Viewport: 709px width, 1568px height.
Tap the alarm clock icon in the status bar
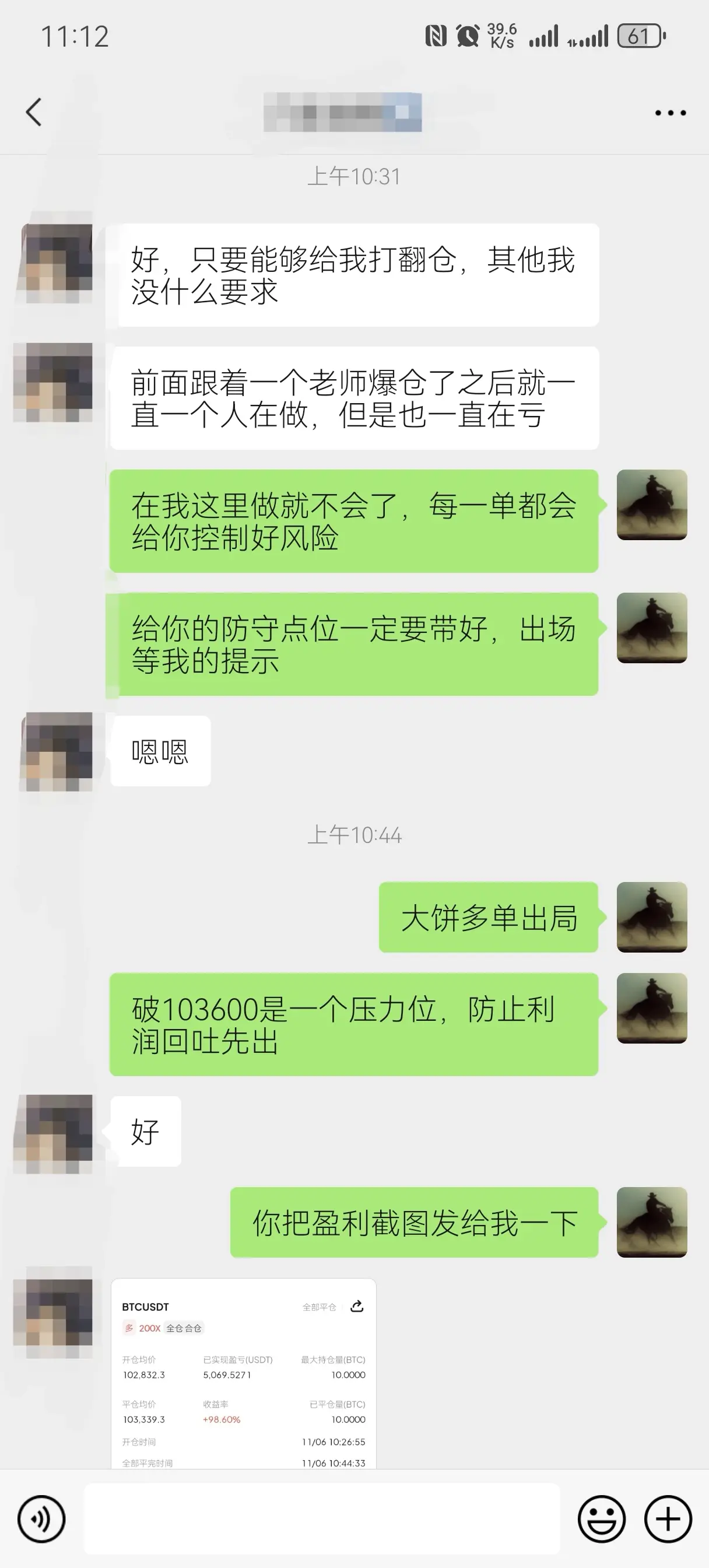466,37
